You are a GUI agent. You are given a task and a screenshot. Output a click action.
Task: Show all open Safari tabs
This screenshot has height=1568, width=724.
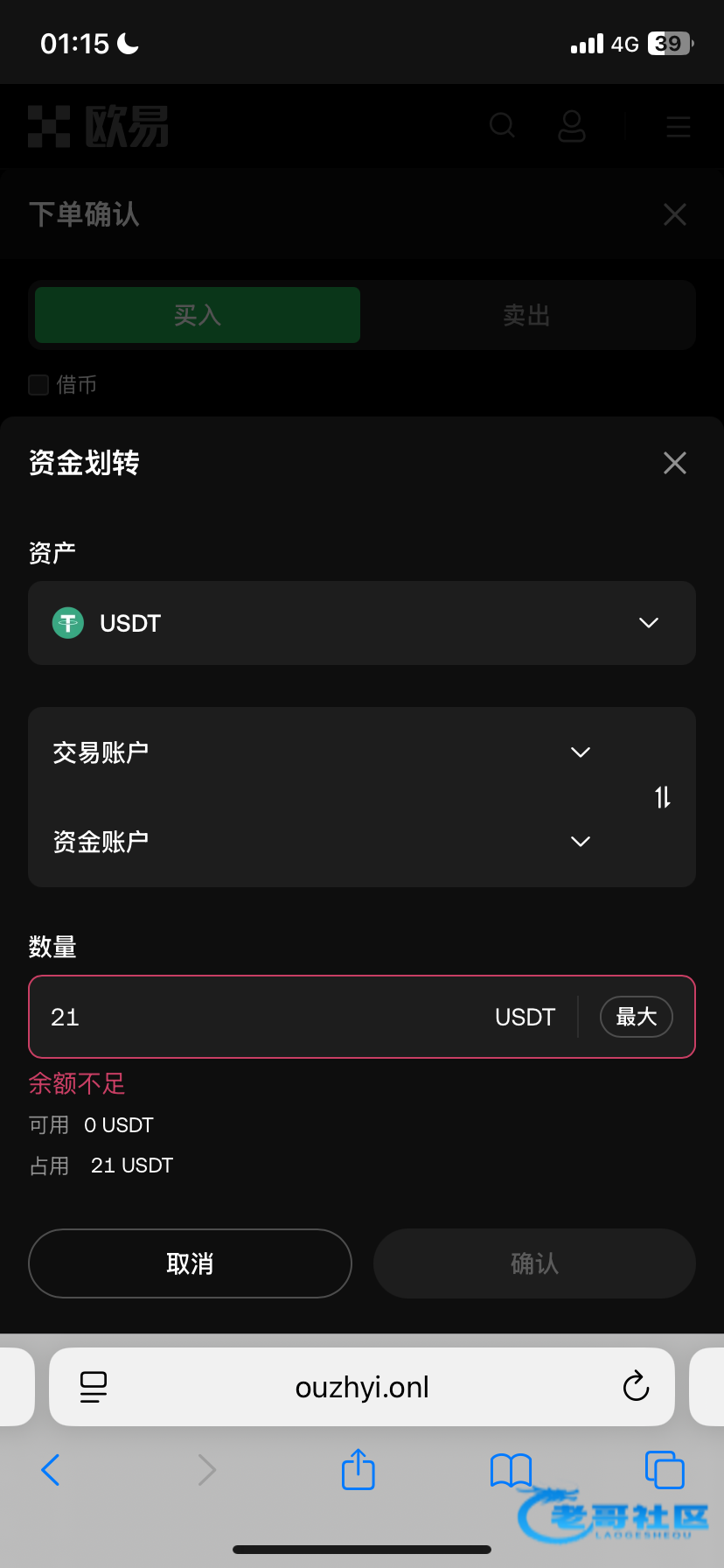coord(665,1470)
